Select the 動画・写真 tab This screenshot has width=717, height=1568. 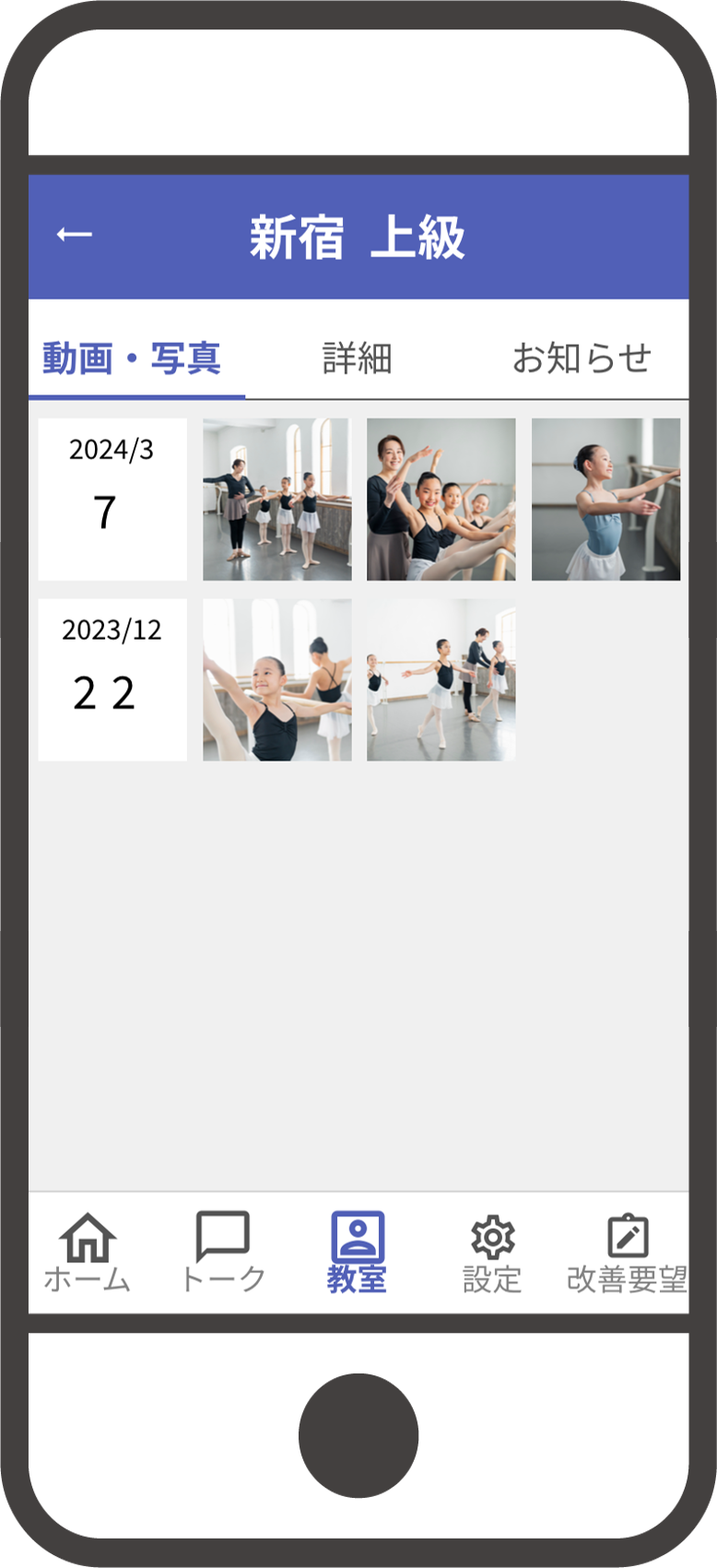[x=132, y=359]
